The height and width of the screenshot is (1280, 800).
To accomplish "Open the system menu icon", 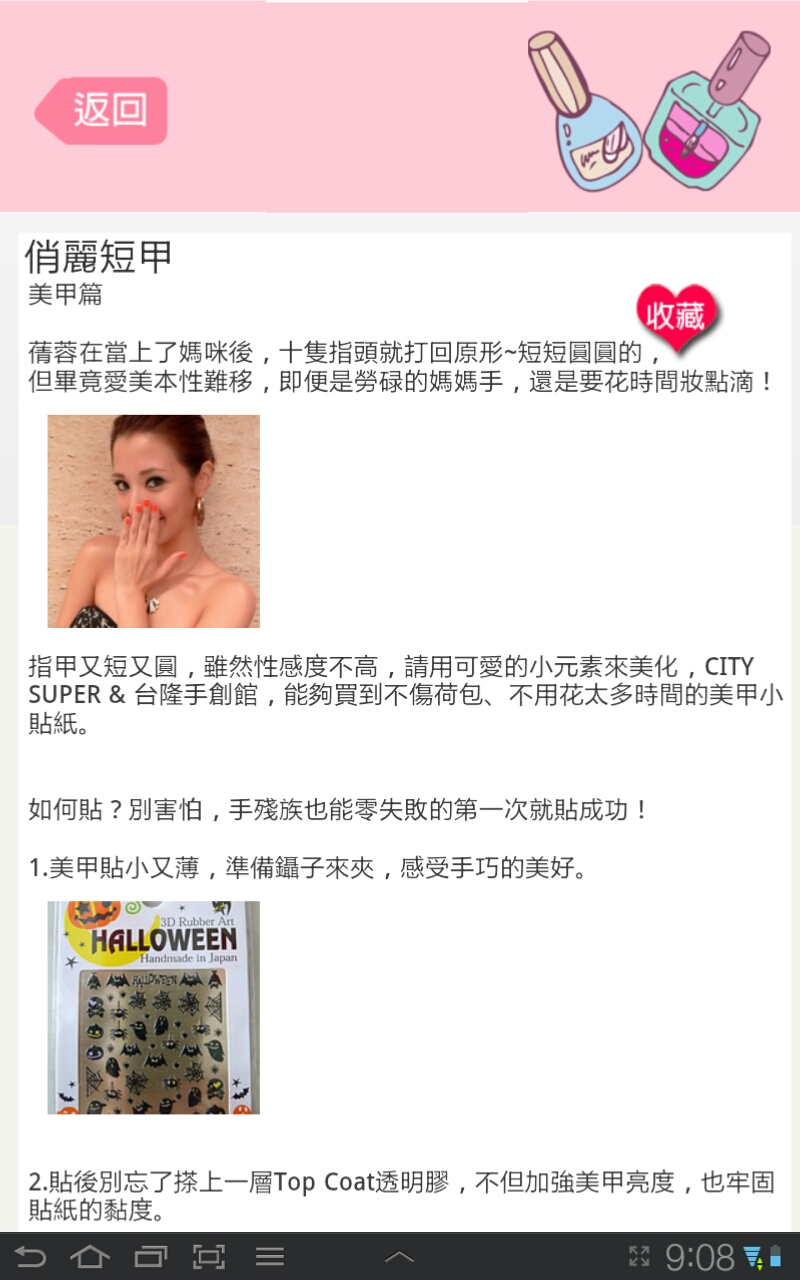I will [269, 1257].
